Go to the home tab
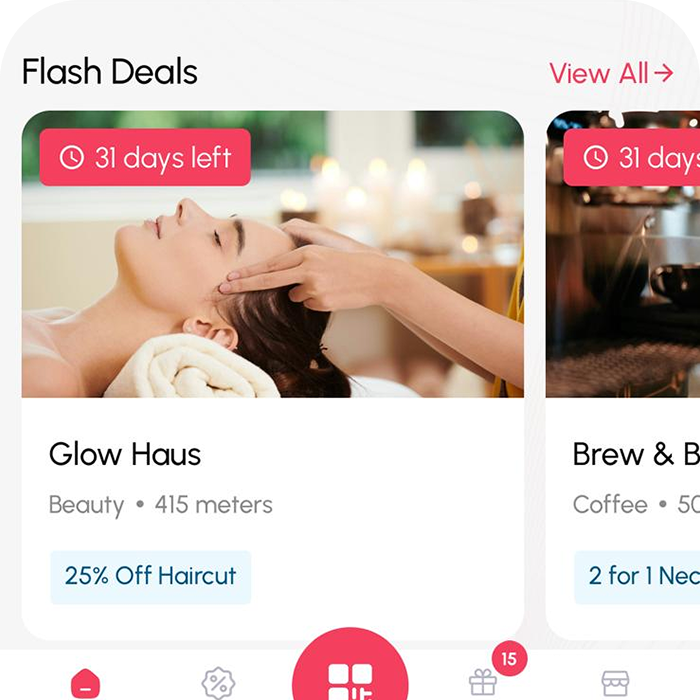The image size is (700, 700). tap(86, 683)
